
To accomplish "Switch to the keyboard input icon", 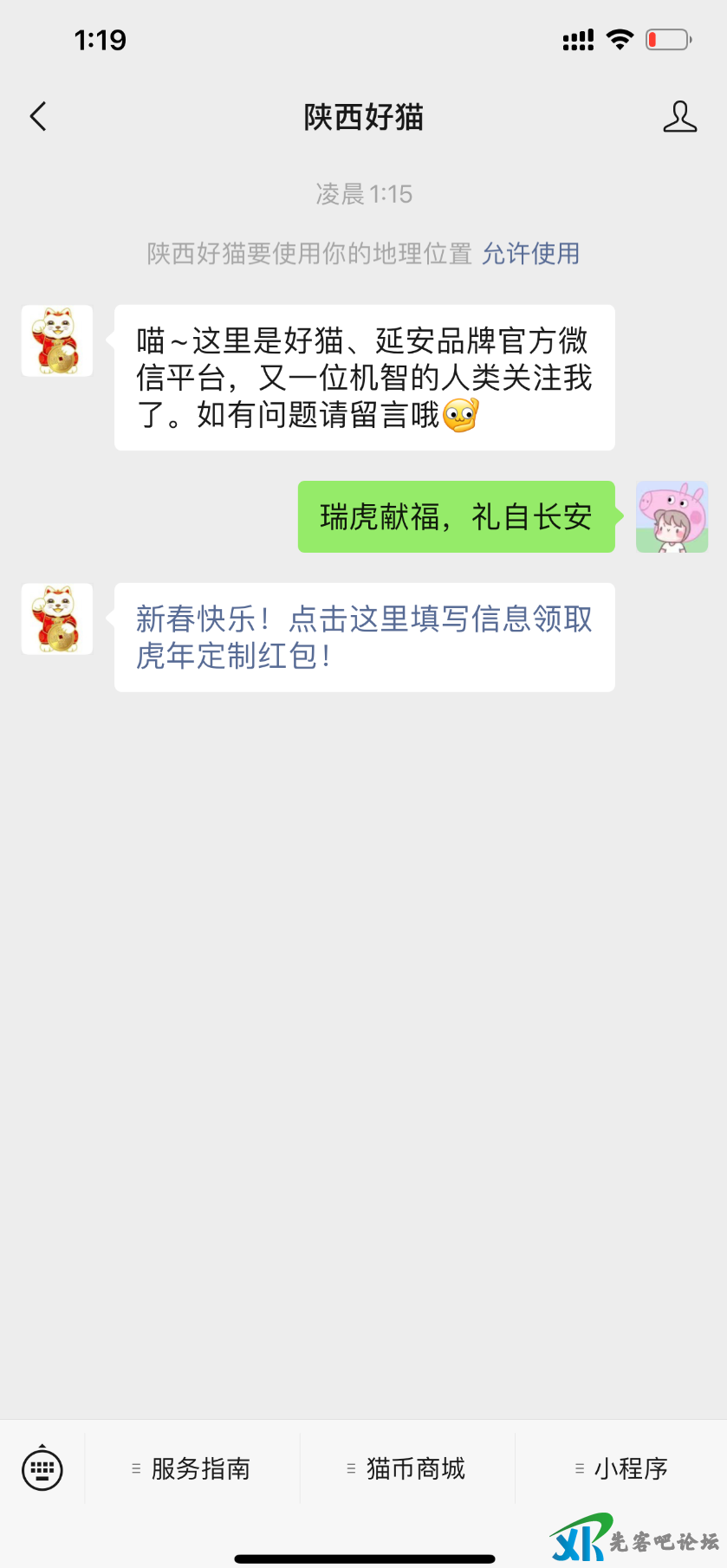I will (42, 1468).
